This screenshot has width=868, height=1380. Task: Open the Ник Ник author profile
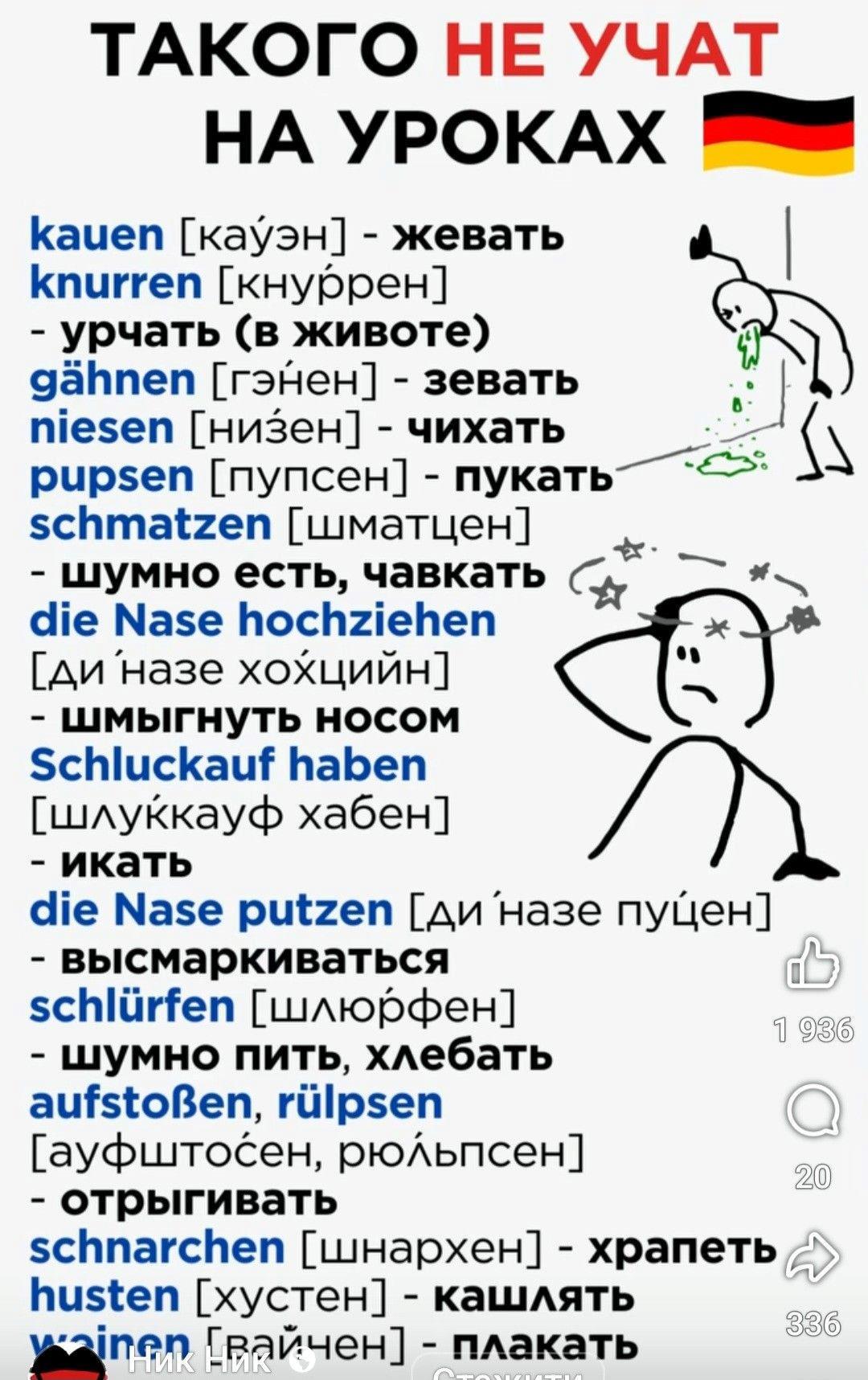click(x=199, y=1362)
